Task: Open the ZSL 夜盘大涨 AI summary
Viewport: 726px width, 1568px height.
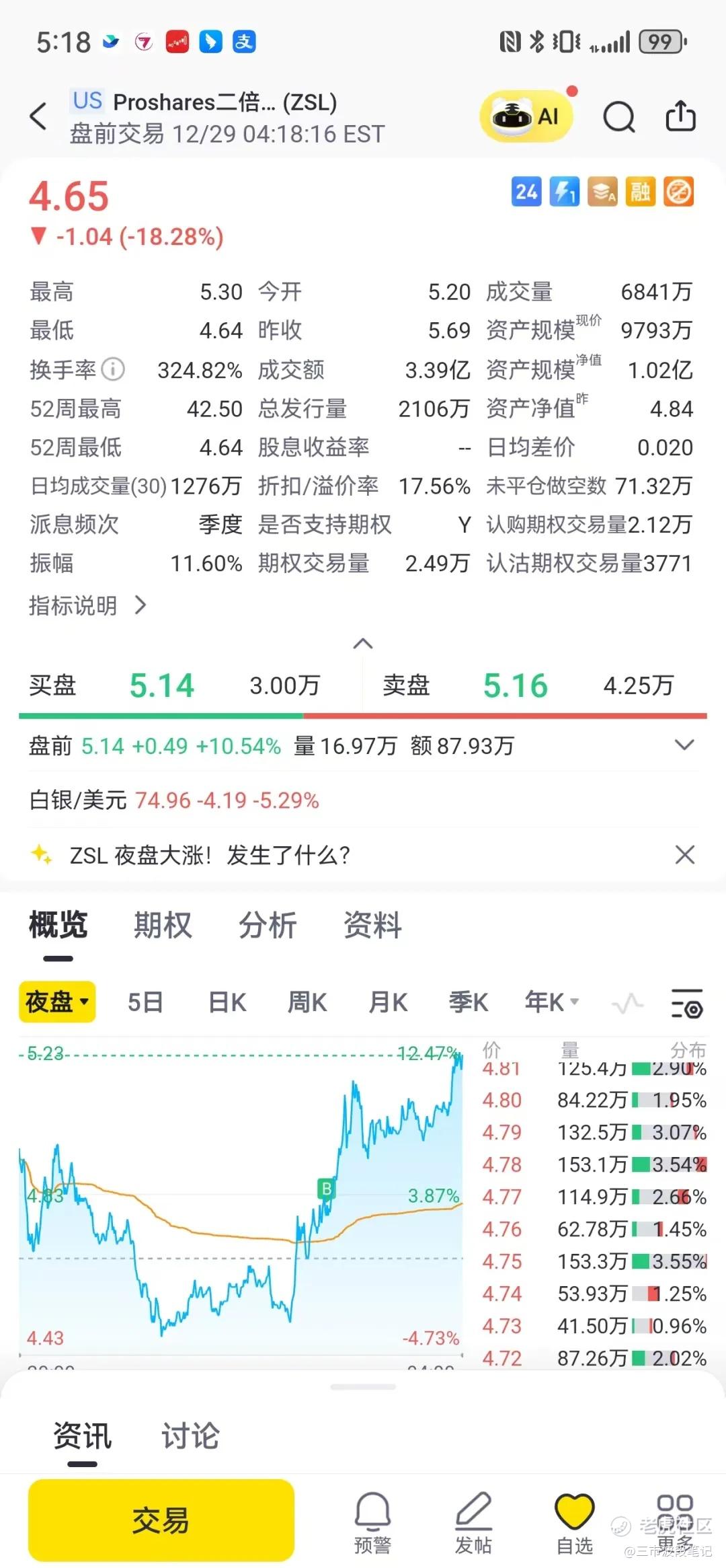Action: click(210, 855)
